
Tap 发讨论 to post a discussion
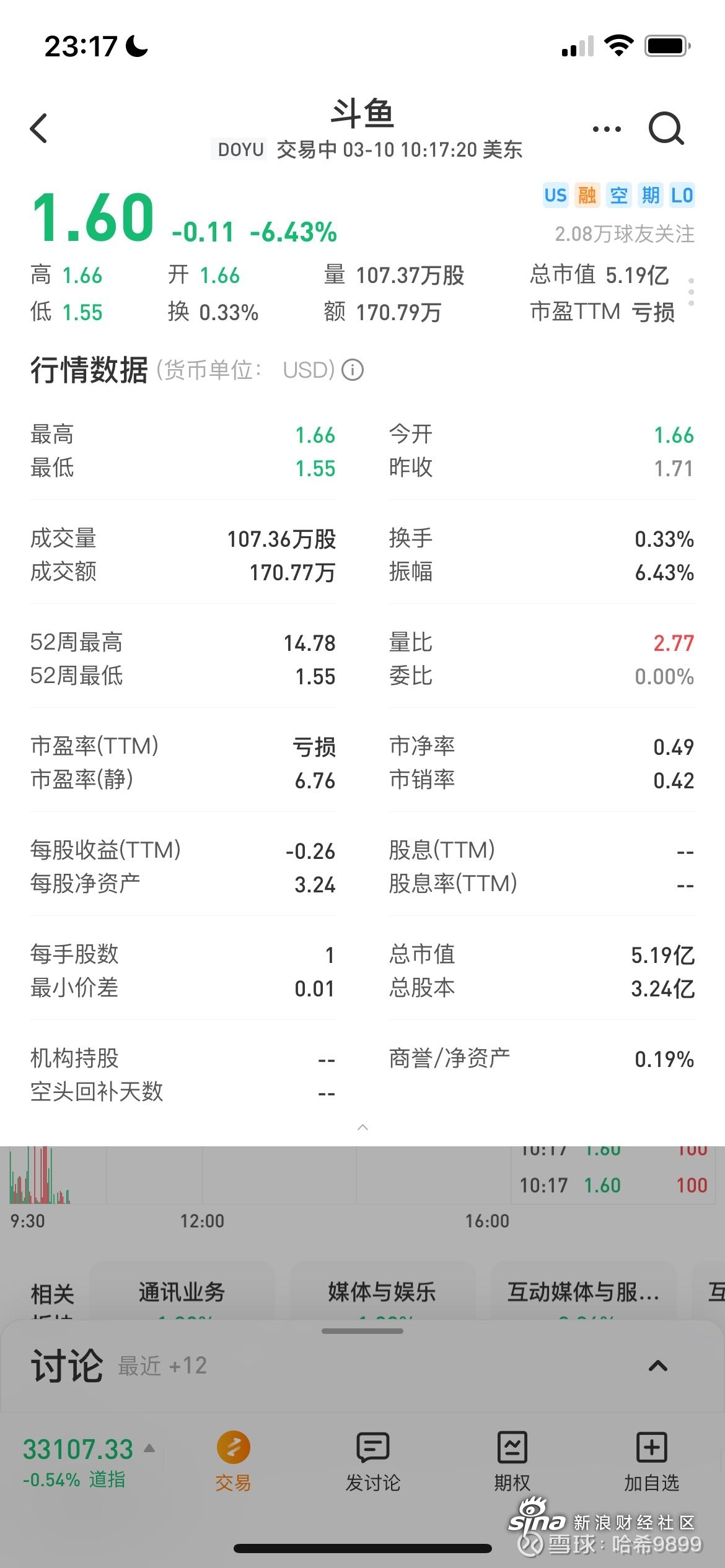coord(373,1461)
